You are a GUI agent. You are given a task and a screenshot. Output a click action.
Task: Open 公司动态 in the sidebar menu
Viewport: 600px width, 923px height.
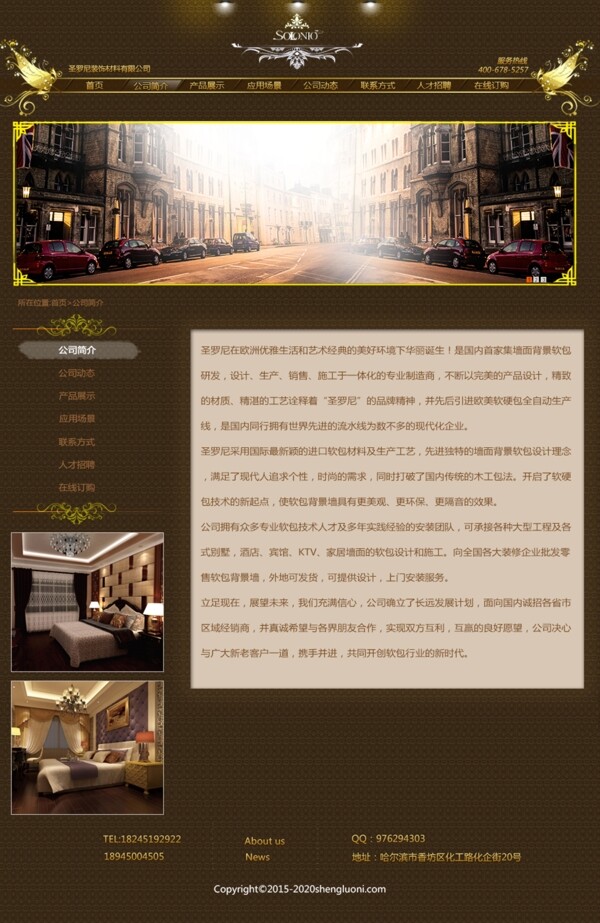point(77,373)
